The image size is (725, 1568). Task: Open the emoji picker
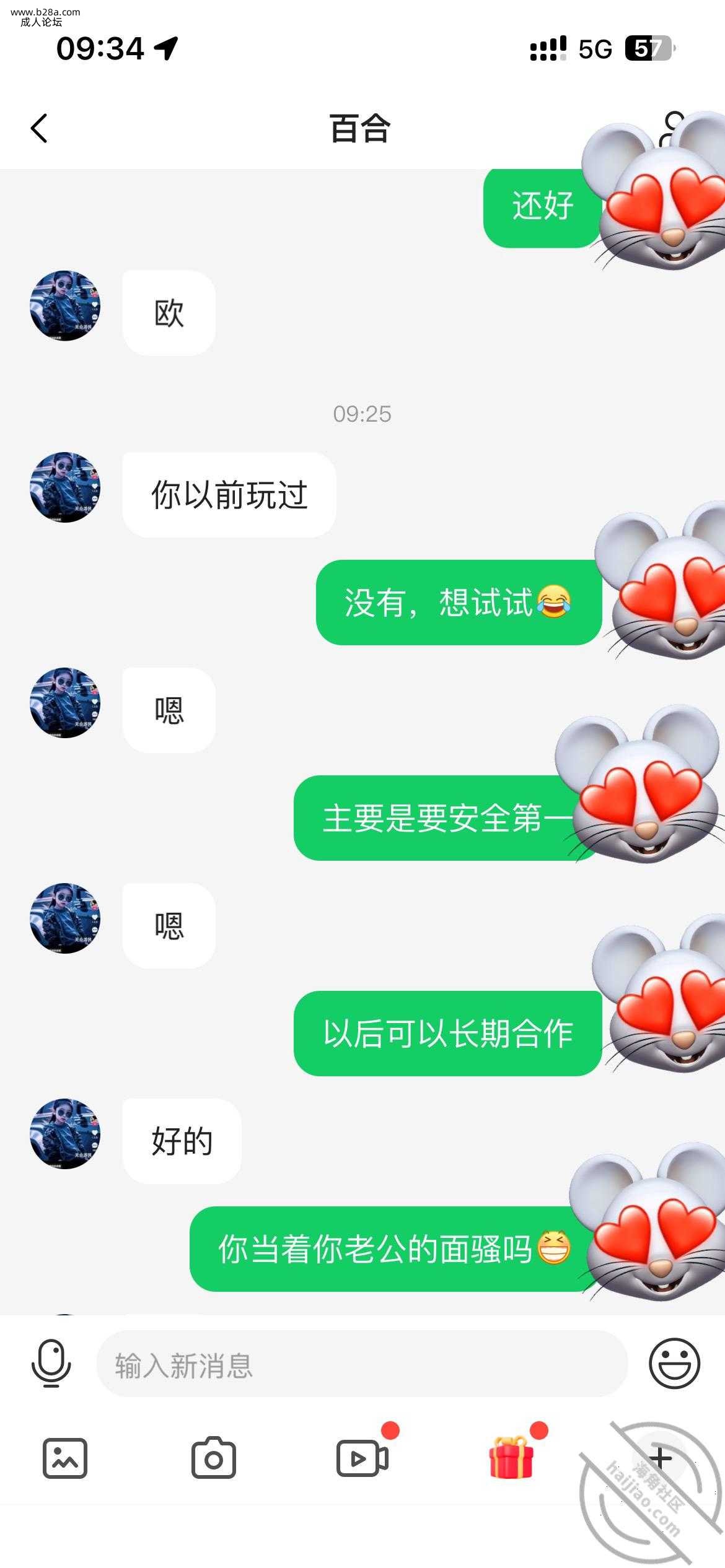click(x=674, y=1364)
